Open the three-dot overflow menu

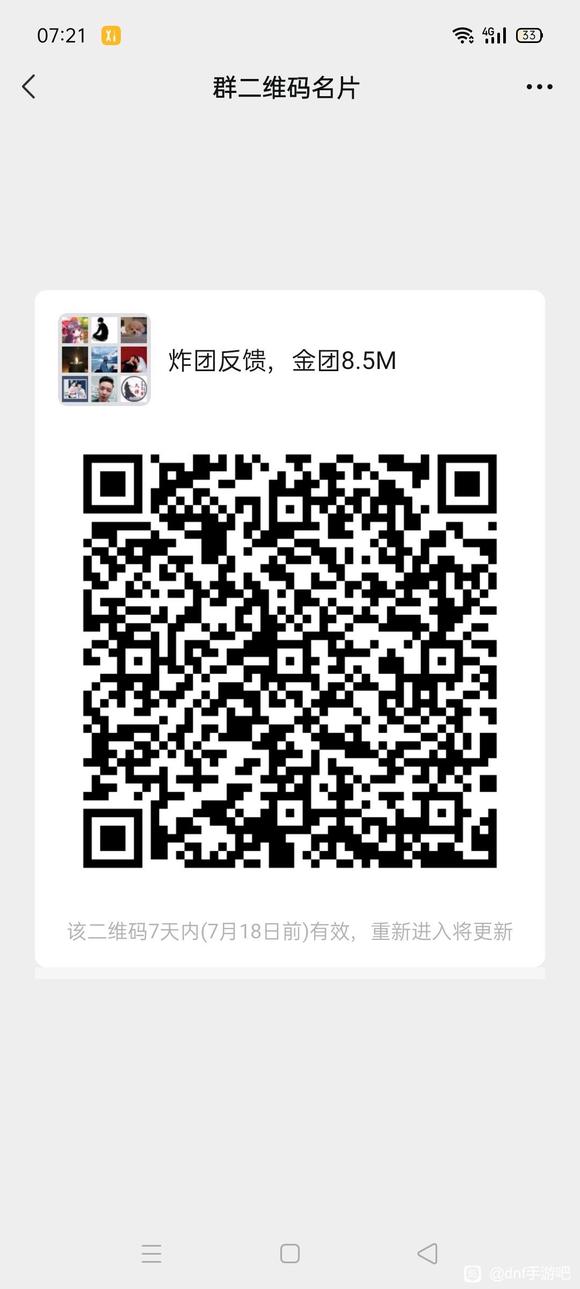pos(539,87)
